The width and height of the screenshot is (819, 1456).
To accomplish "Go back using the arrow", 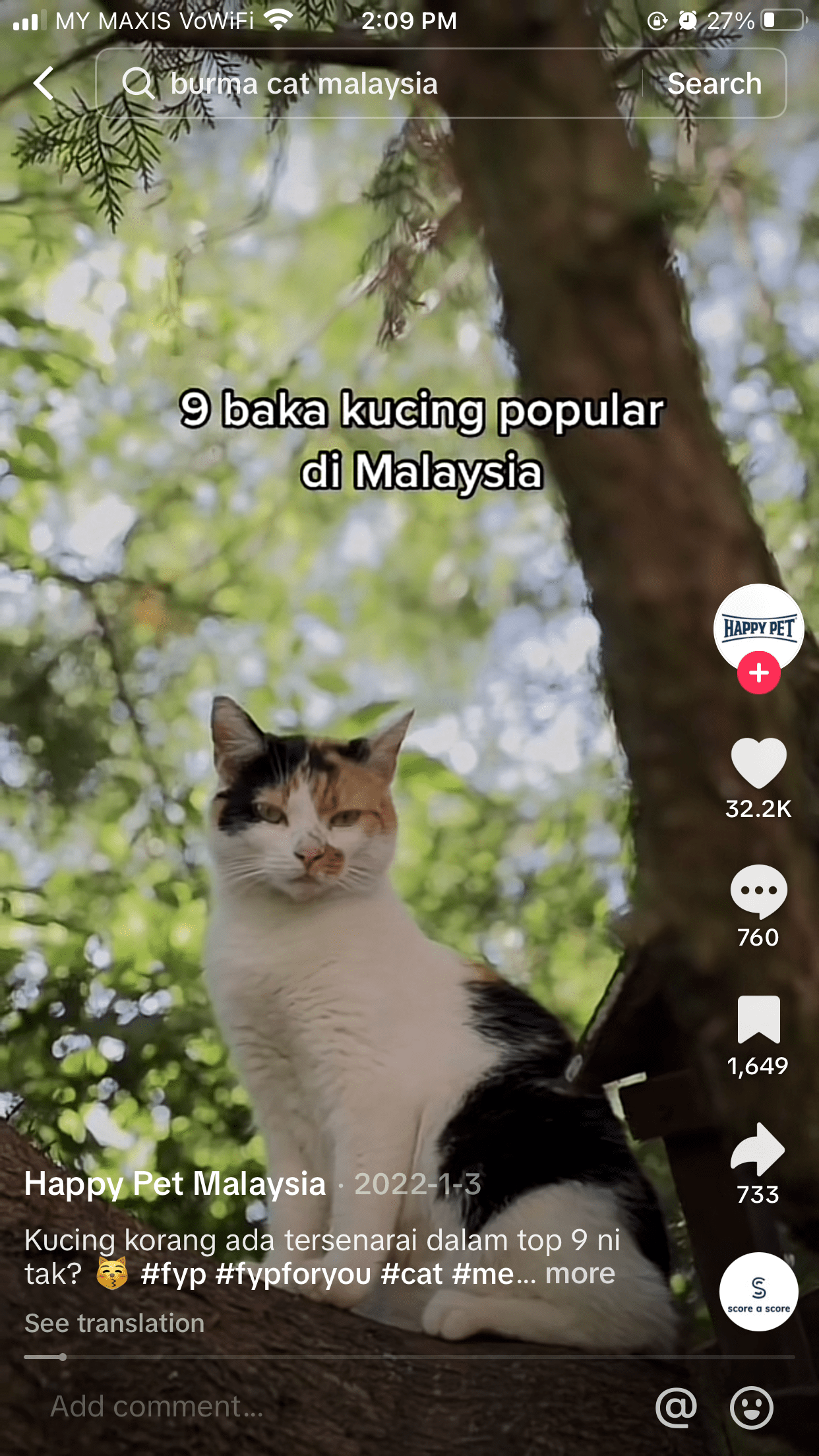I will tap(44, 84).
